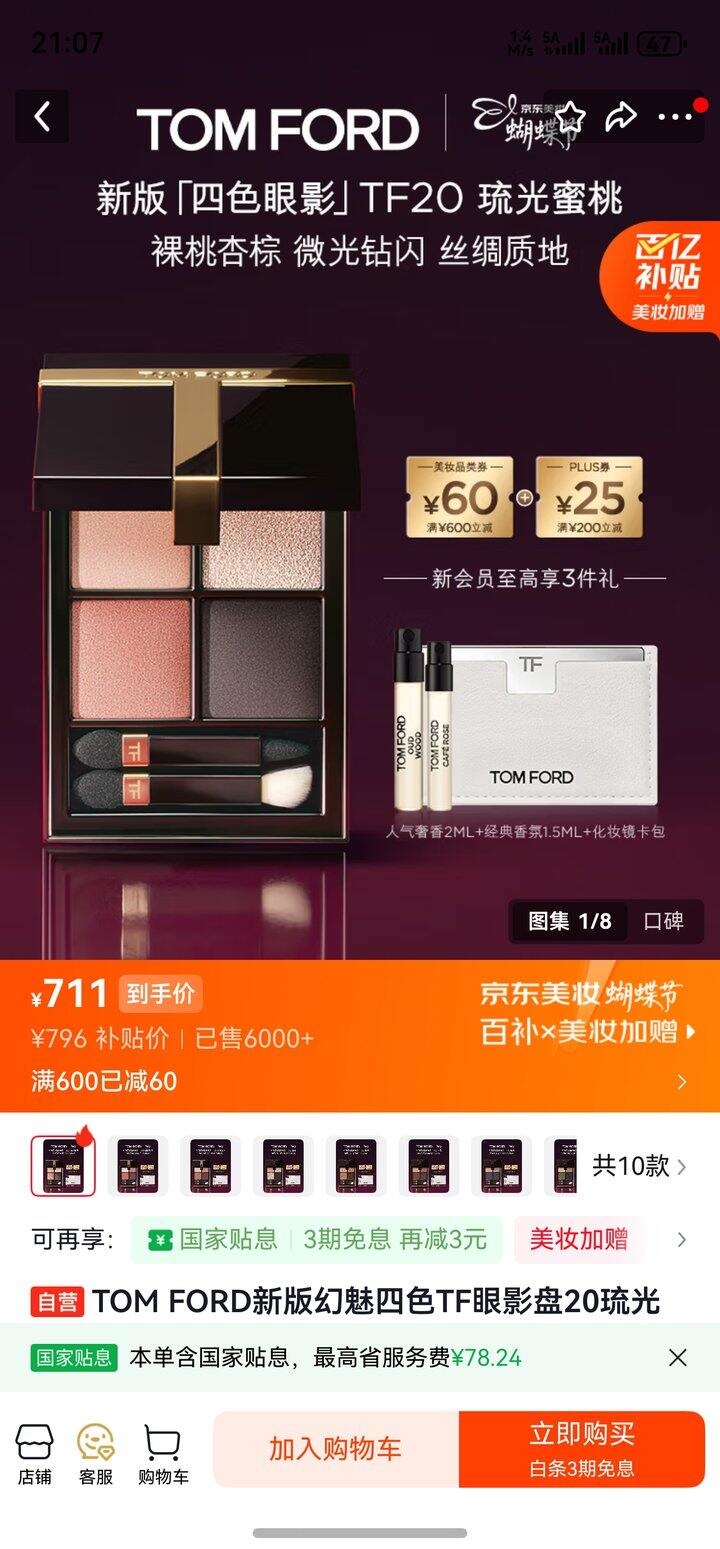View all 共10款 variants

639,1166
